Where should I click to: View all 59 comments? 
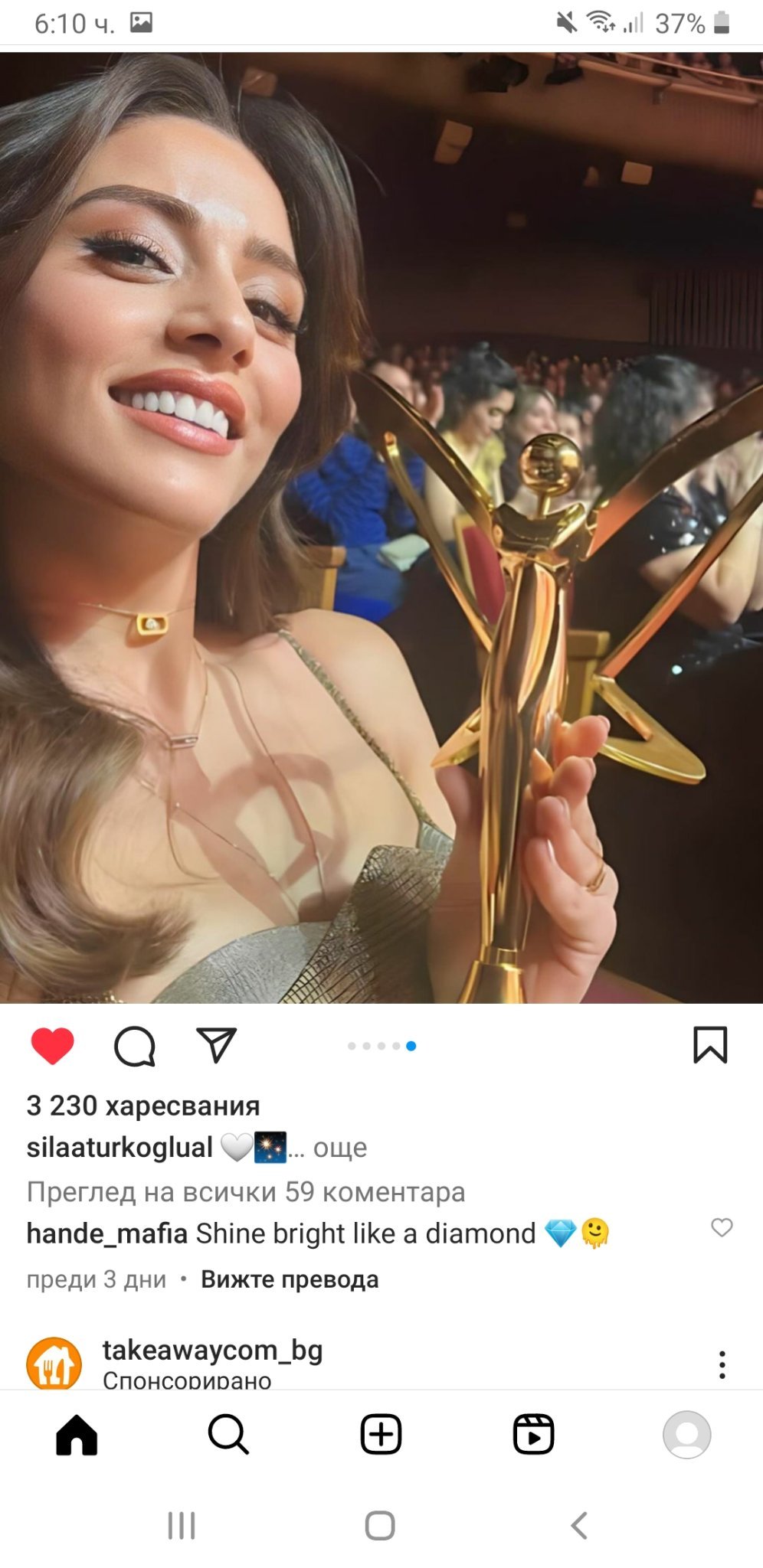pyautogui.click(x=246, y=1191)
